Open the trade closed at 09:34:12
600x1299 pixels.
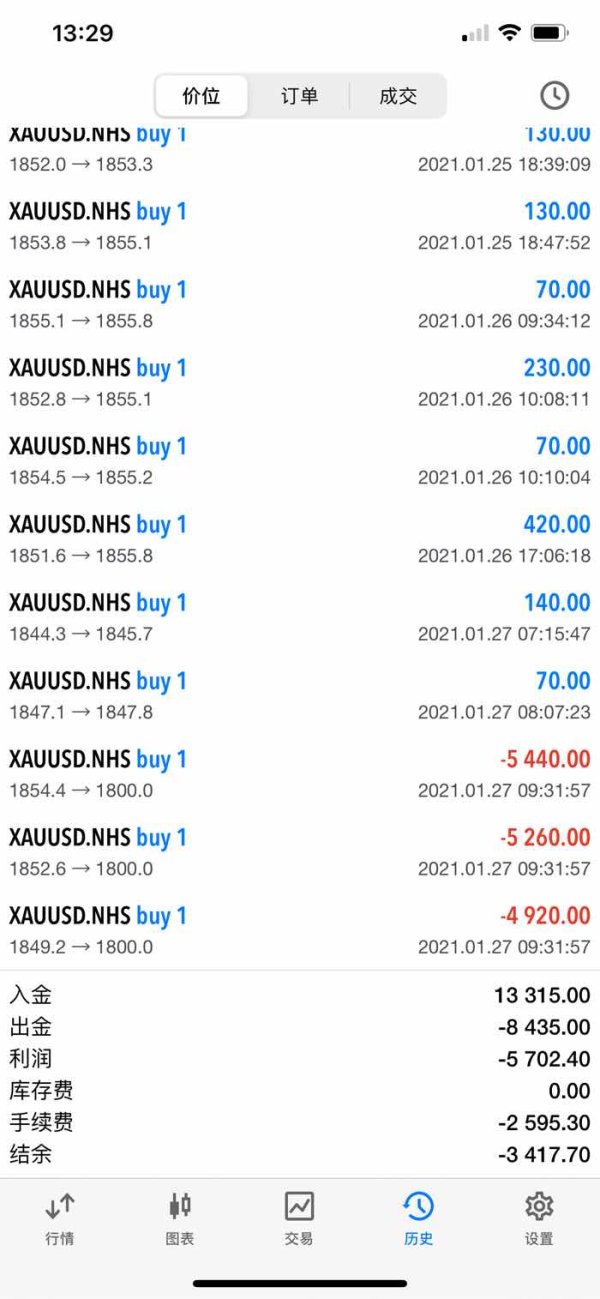300,304
